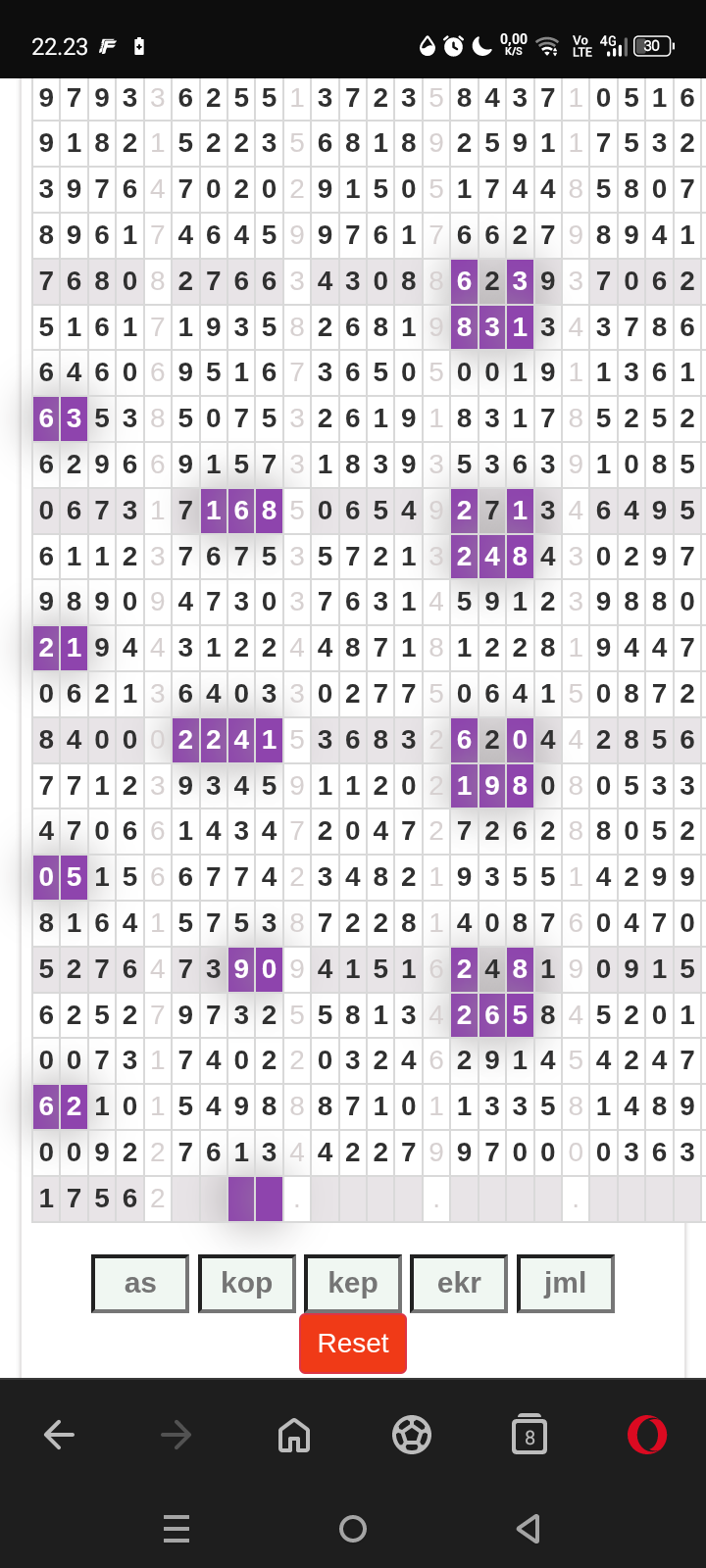Go back in the browser
This screenshot has width=706, height=1568.
point(59,1436)
